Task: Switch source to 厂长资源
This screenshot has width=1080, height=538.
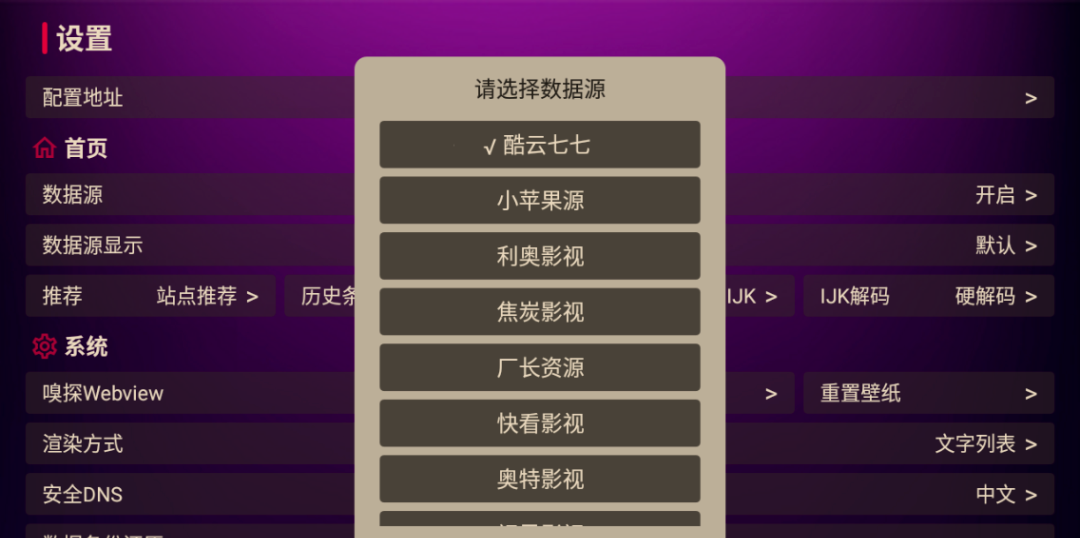Action: 539,367
